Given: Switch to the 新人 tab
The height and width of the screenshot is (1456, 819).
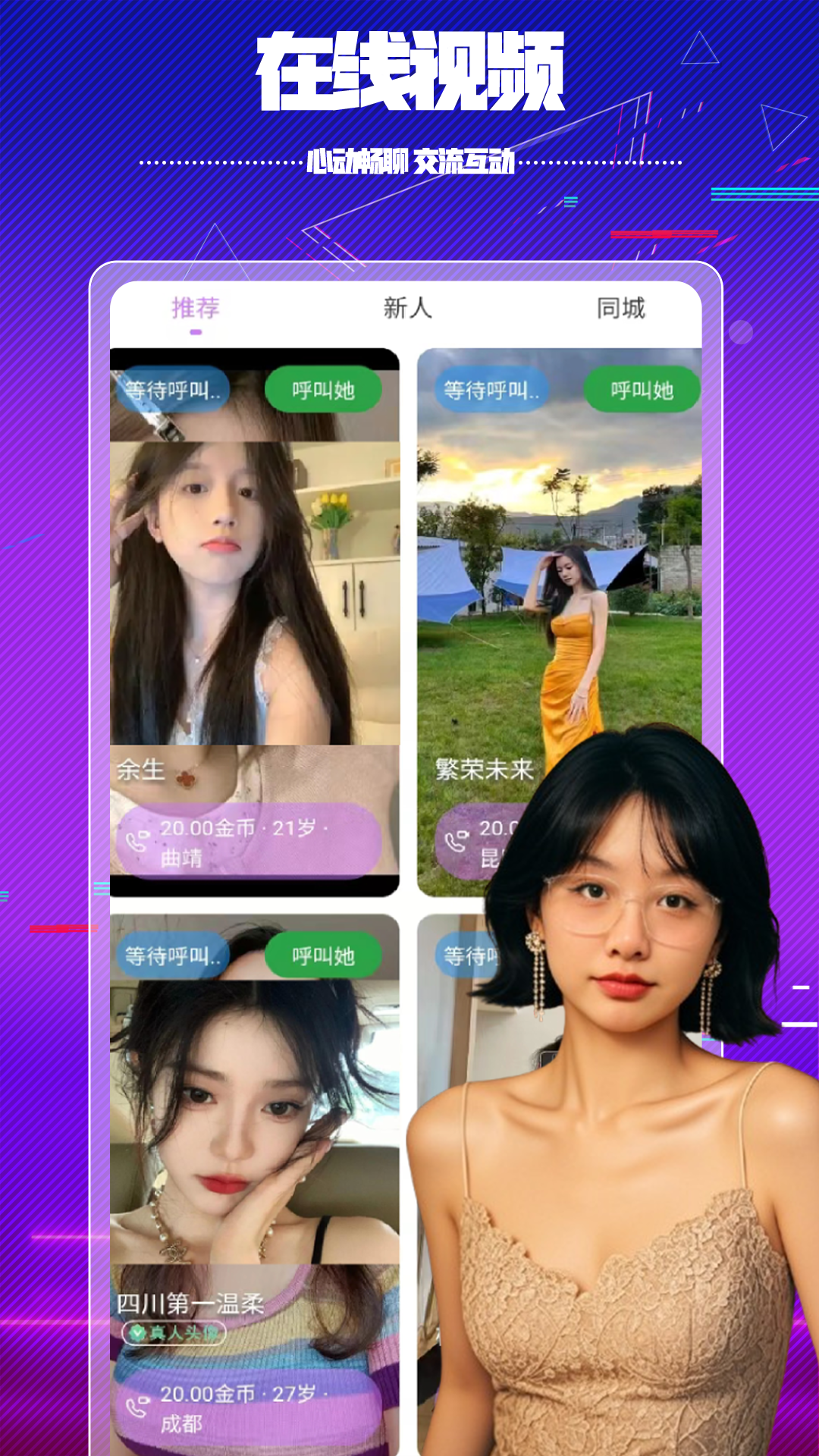Looking at the screenshot, I should 407,308.
